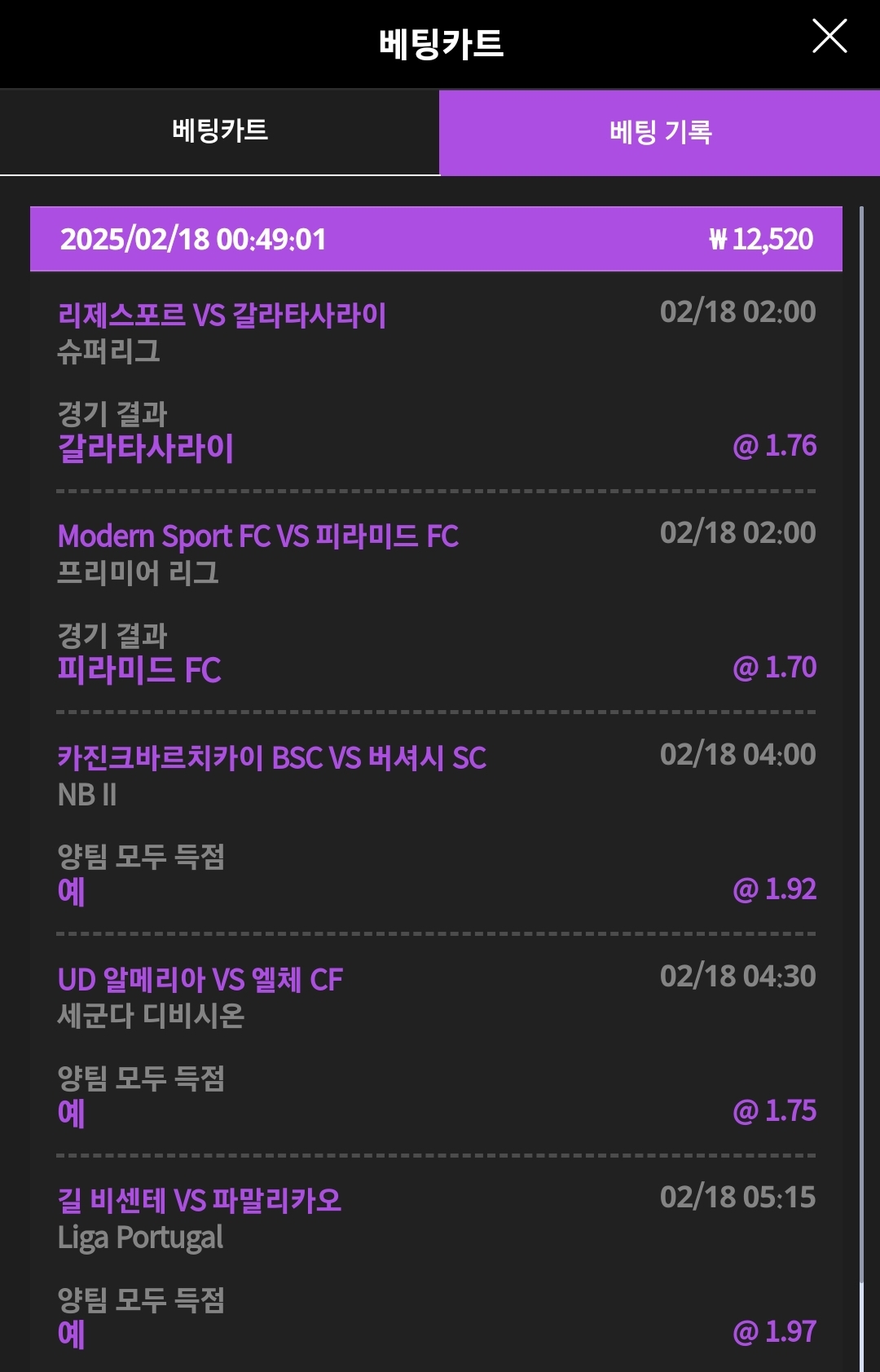Open the 카진크바르치카이 BSC VS 버셔시 SC match

[271, 758]
